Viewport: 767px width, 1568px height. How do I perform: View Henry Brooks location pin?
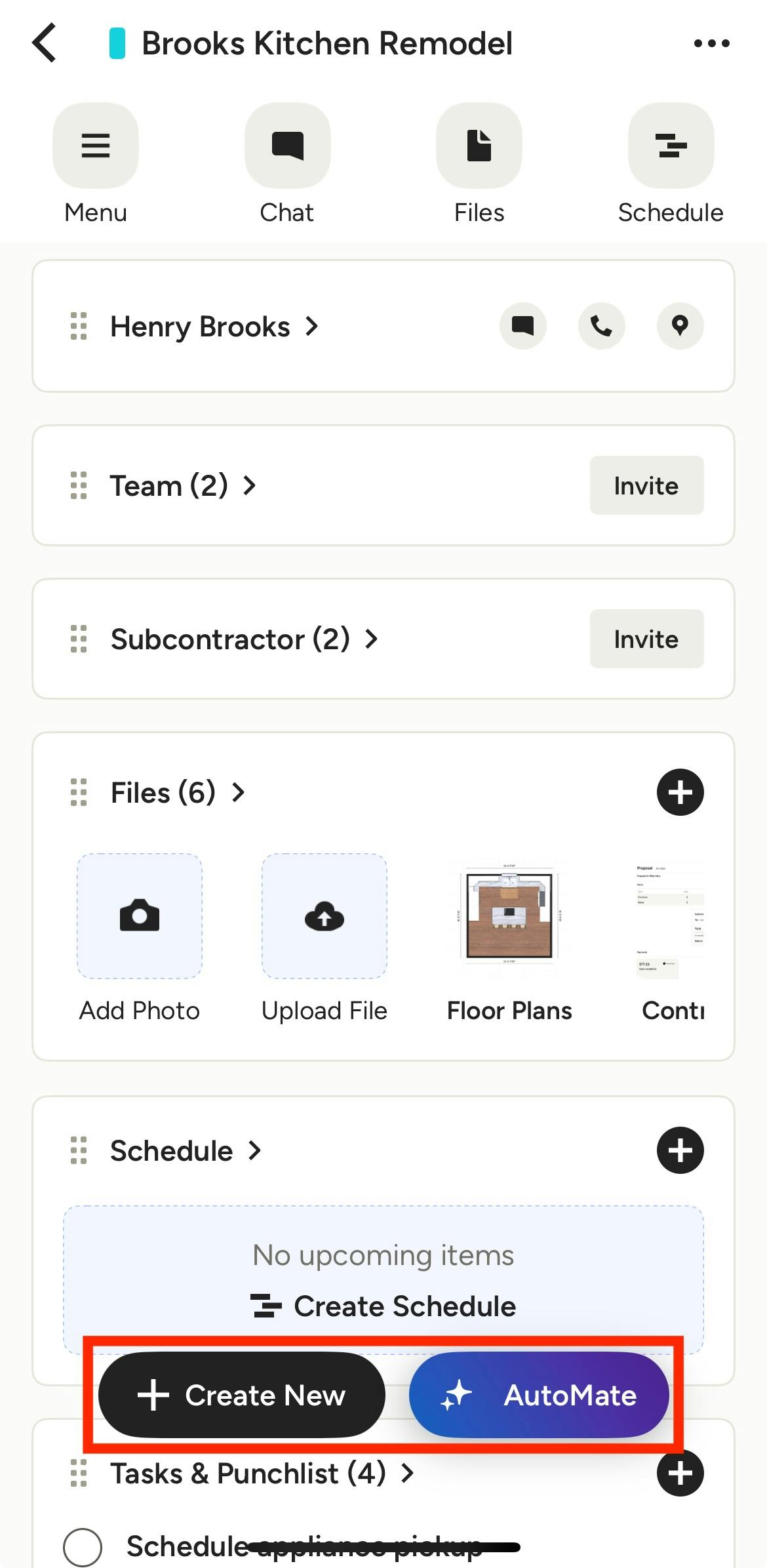[680, 326]
